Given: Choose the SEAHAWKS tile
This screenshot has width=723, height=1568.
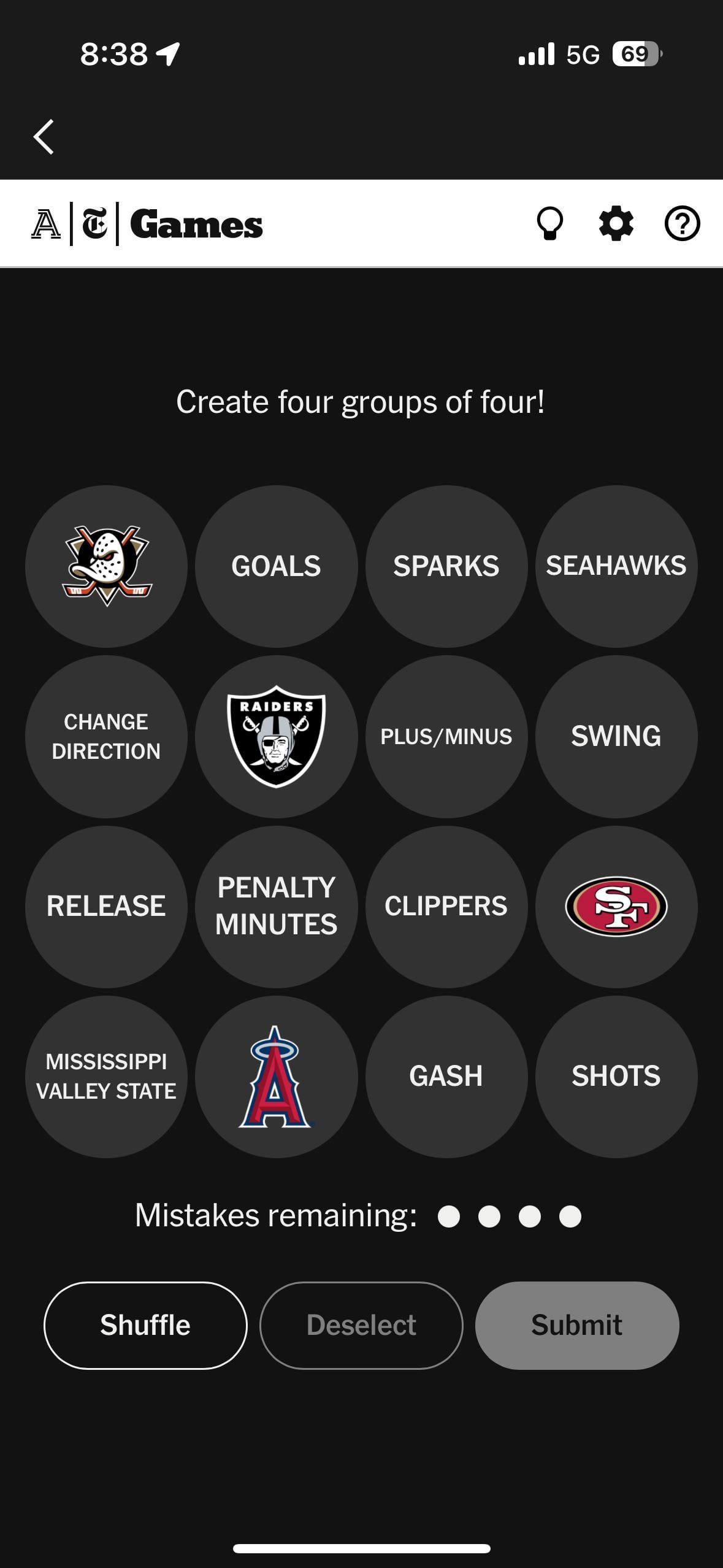Looking at the screenshot, I should (616, 566).
